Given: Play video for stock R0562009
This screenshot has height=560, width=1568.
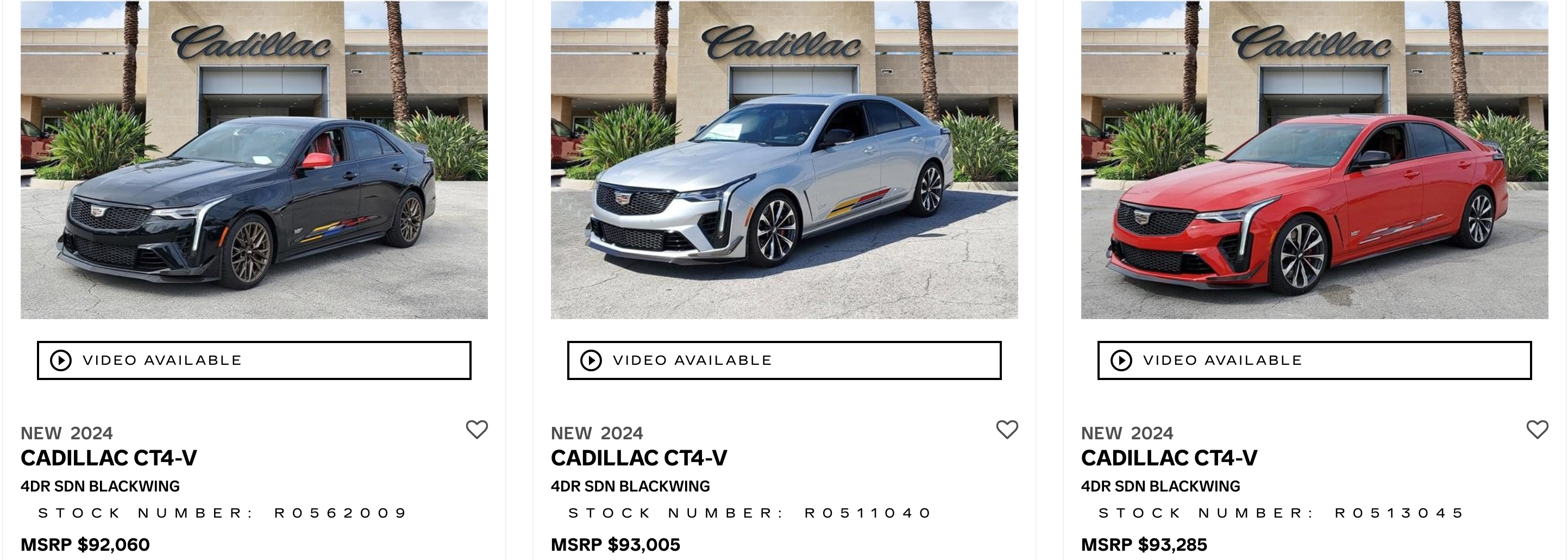Looking at the screenshot, I should 254,360.
